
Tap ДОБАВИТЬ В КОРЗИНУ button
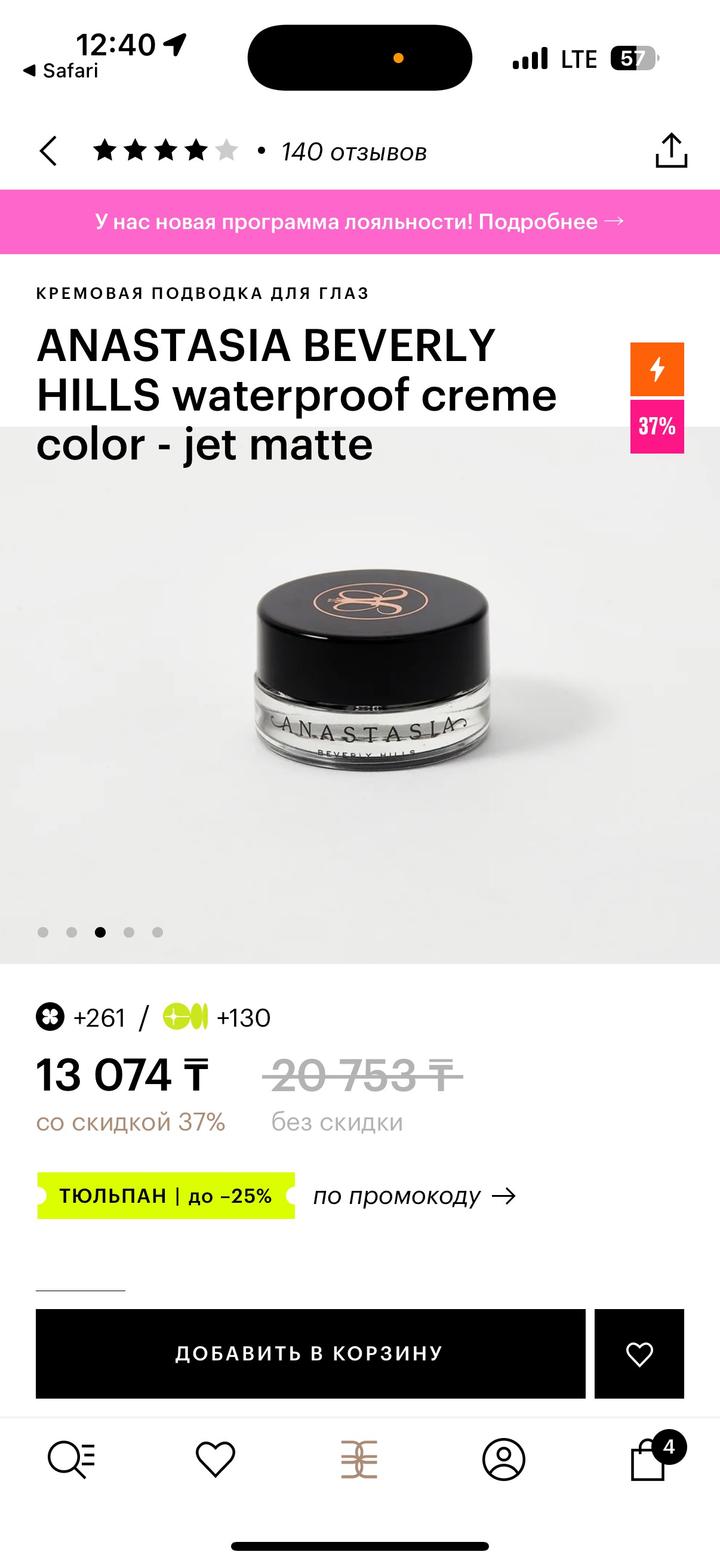(x=310, y=1353)
